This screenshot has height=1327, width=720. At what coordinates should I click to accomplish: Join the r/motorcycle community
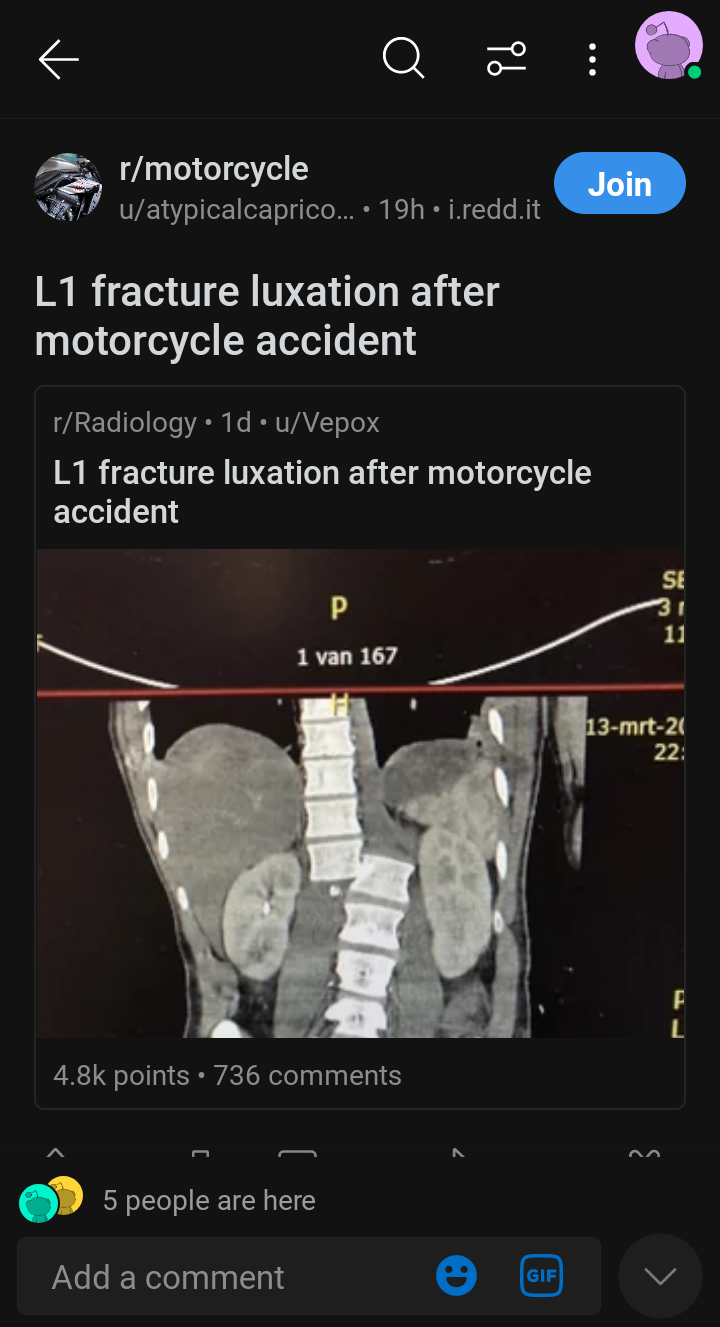click(620, 183)
